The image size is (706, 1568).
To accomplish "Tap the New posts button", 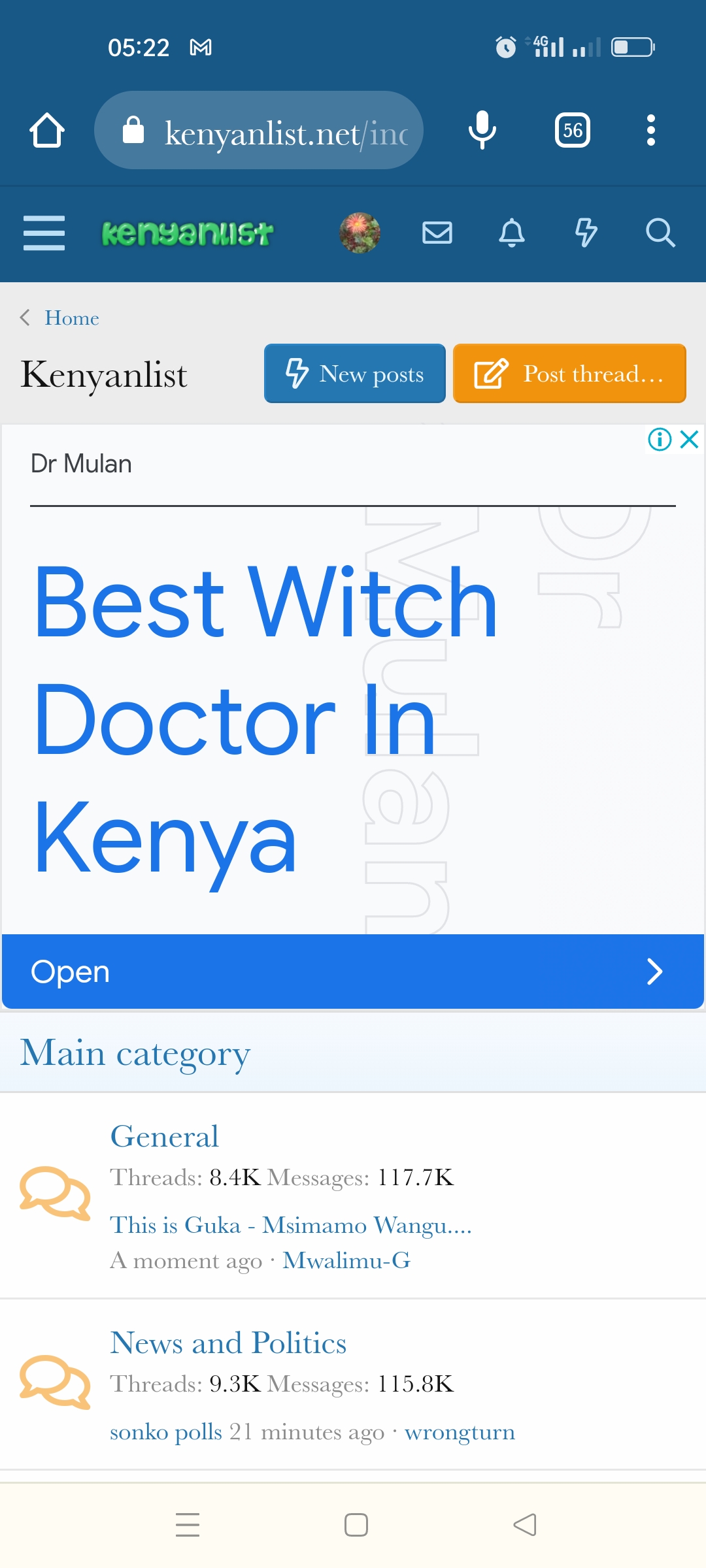I will [354, 374].
